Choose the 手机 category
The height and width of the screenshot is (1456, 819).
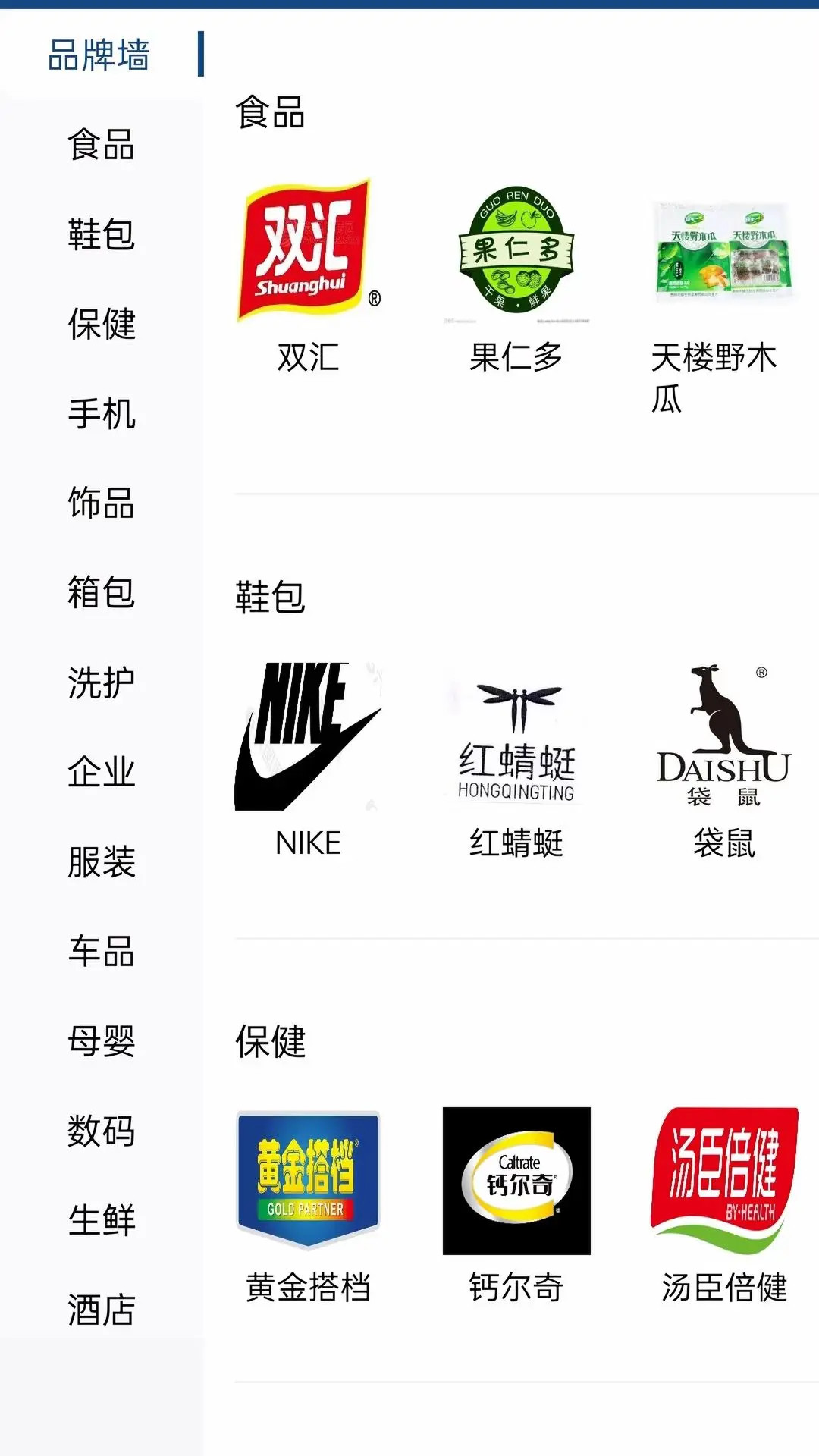(x=101, y=413)
